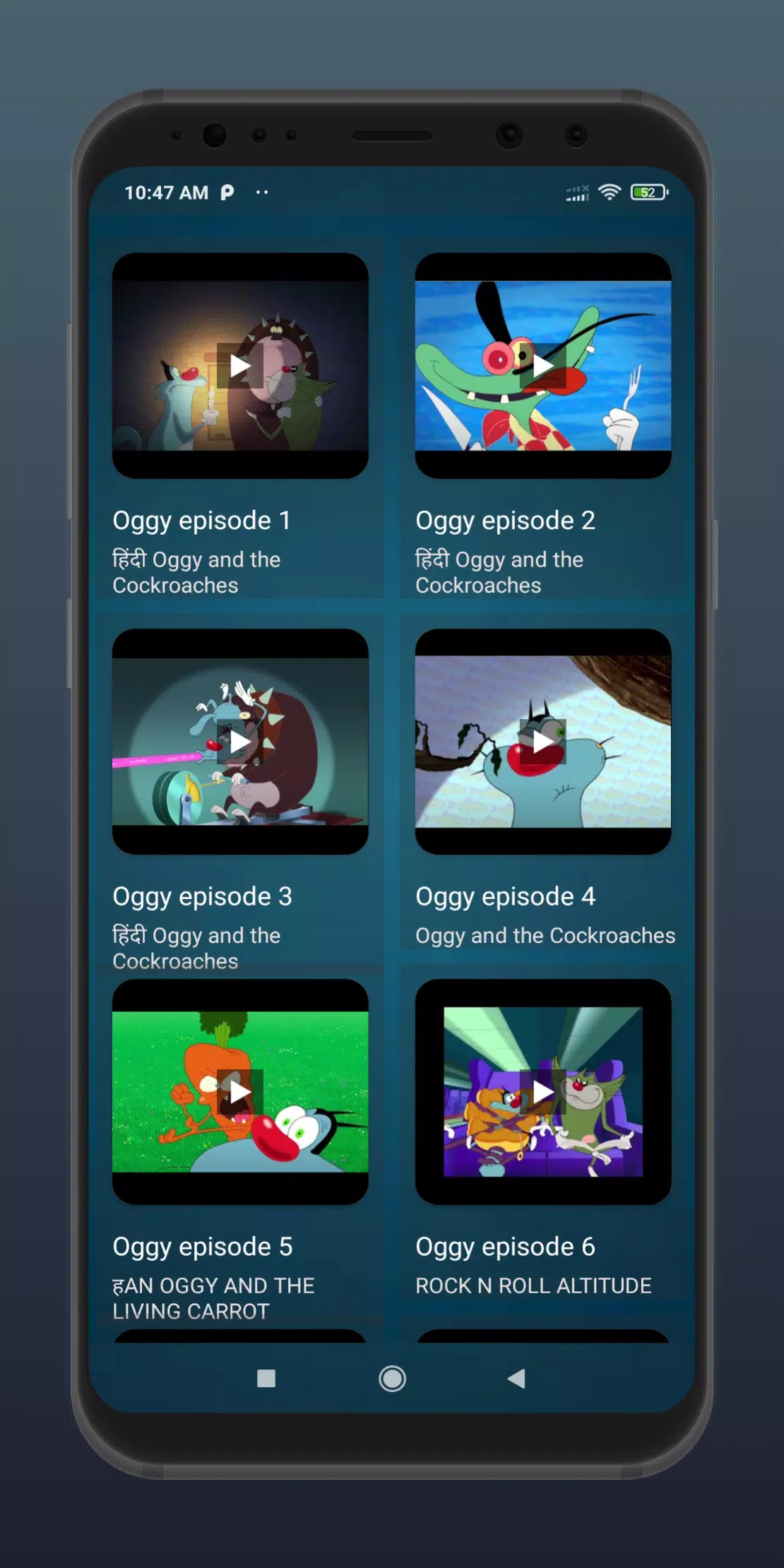
Task: Play Oggy episode 1 video
Action: [240, 366]
